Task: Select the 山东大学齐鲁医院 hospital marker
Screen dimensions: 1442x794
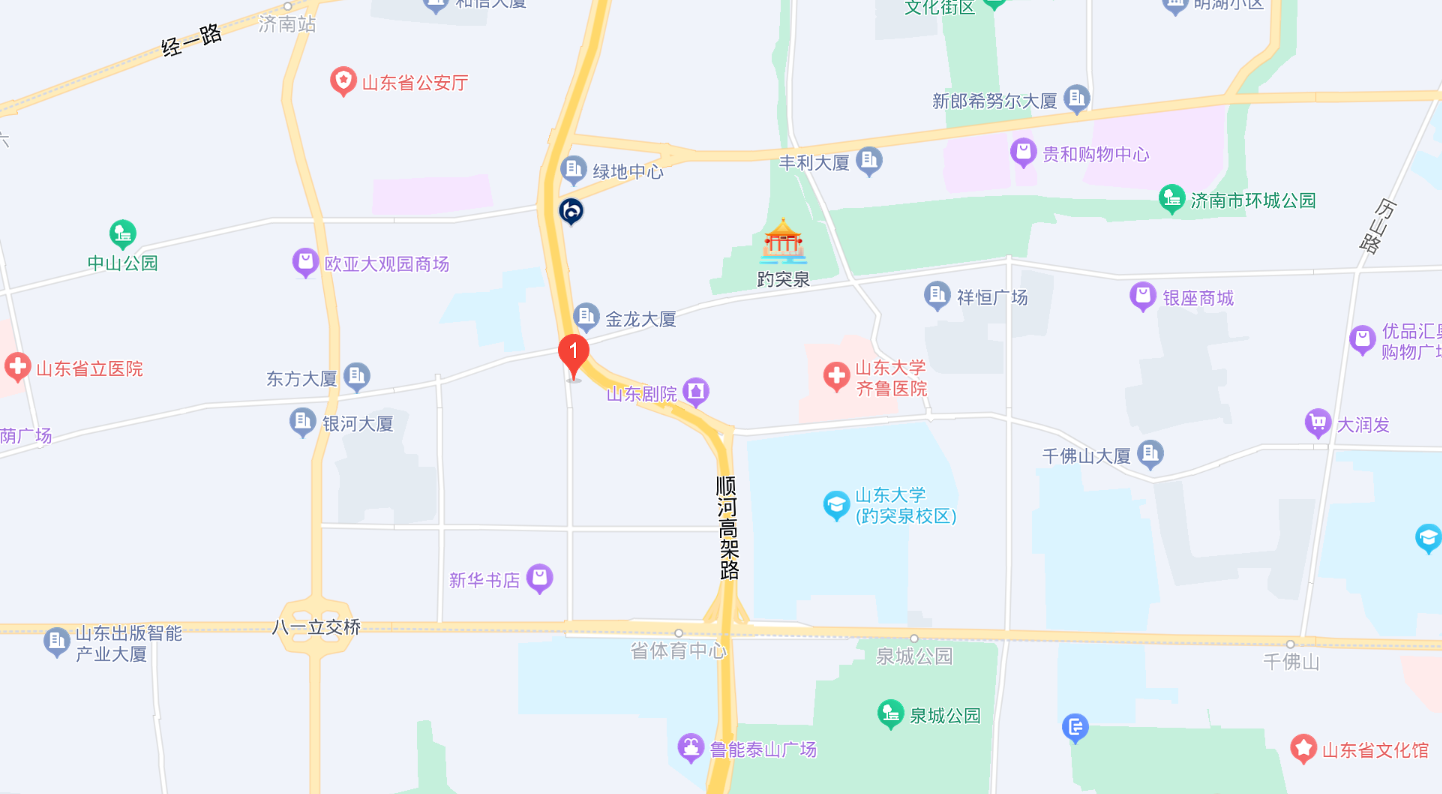Action: coord(836,377)
